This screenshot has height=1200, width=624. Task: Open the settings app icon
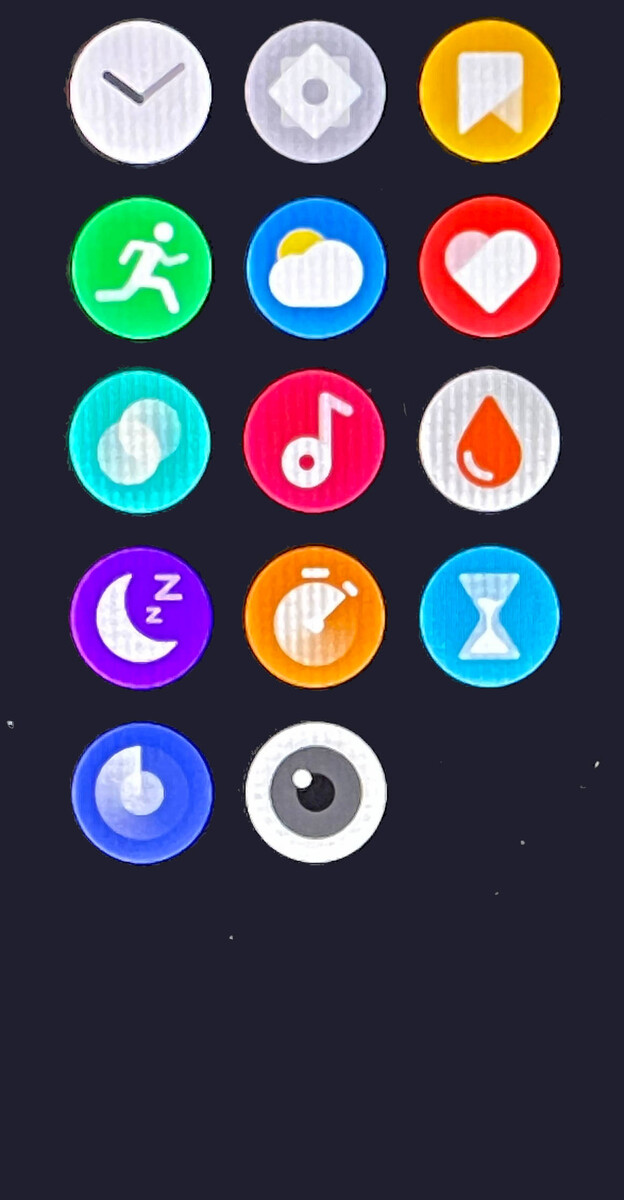tap(315, 92)
